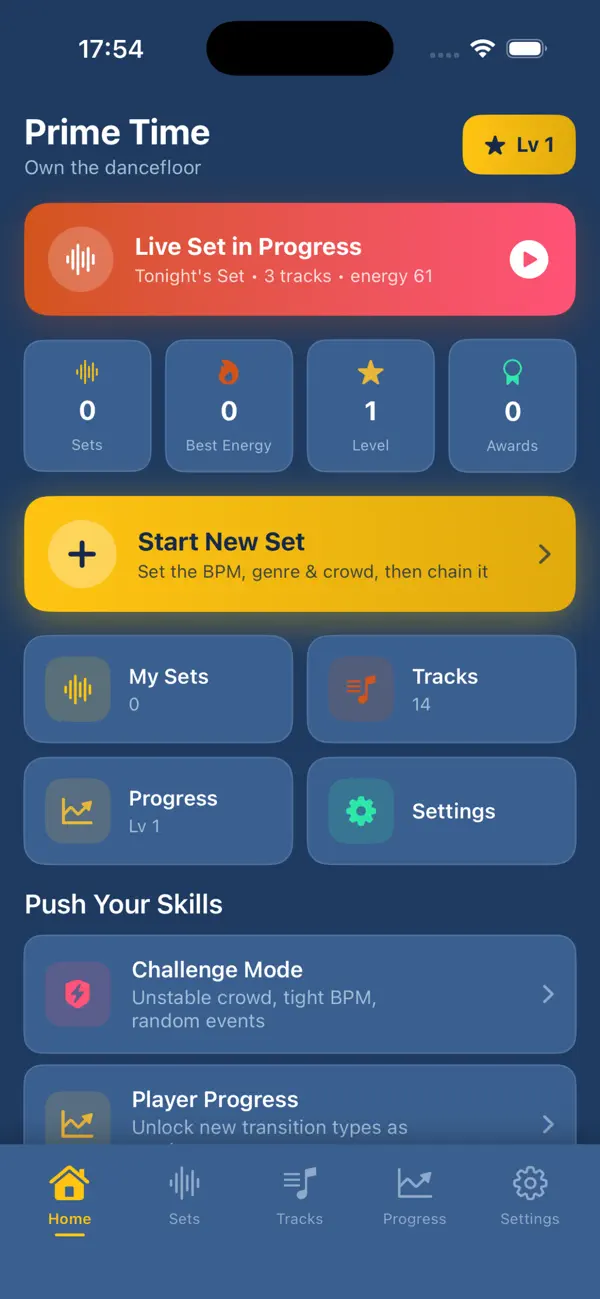Open the Player Progress row
600x1299 pixels.
coord(300,1106)
